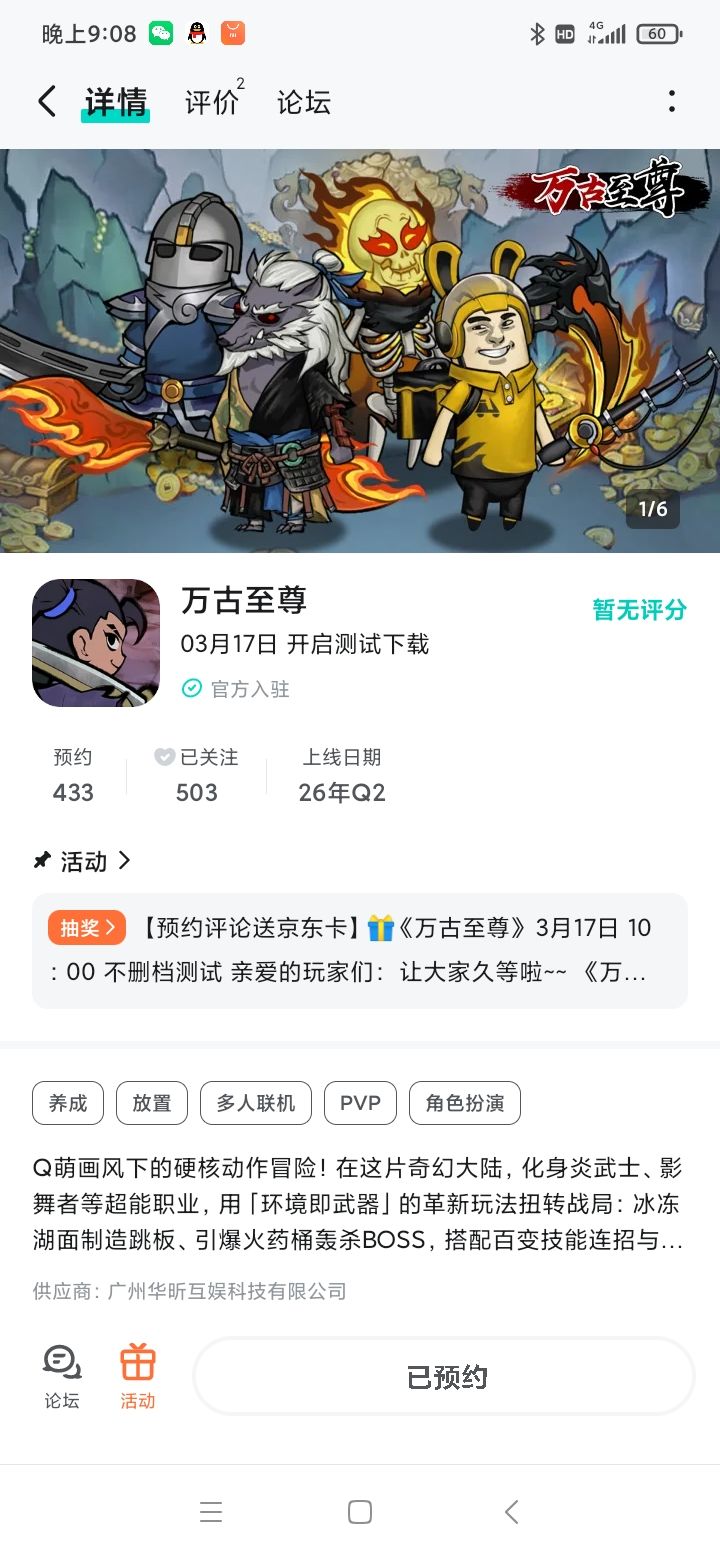
Task: Tap the back arrow at top left
Action: [45, 100]
